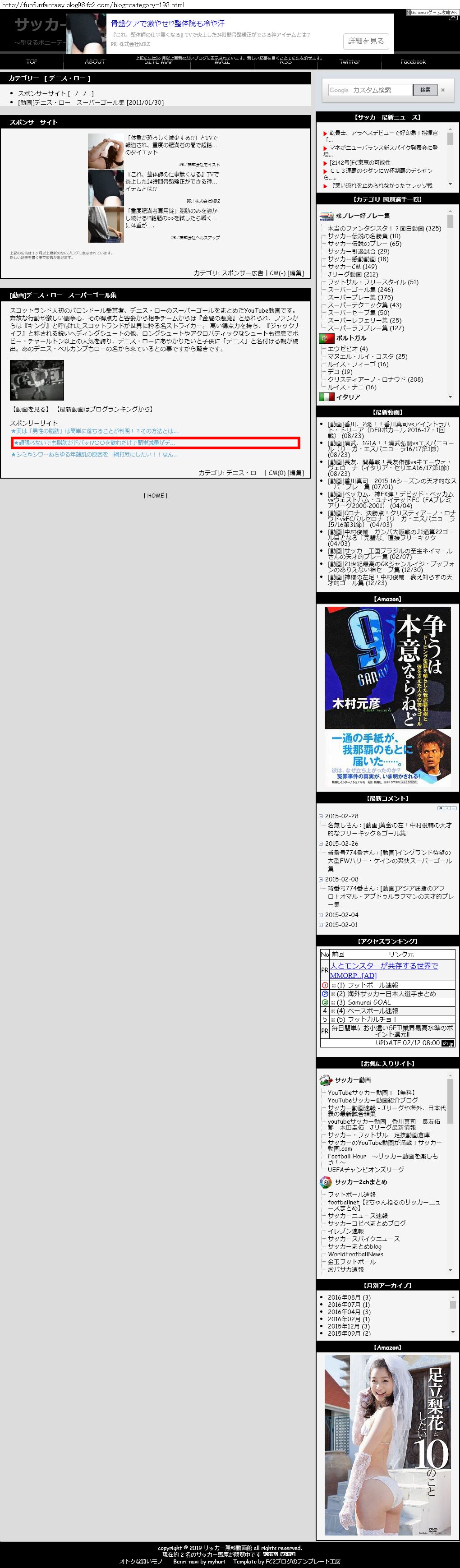Tap the 検索 search button
Screen dimensions: 460x1568
coord(425,90)
